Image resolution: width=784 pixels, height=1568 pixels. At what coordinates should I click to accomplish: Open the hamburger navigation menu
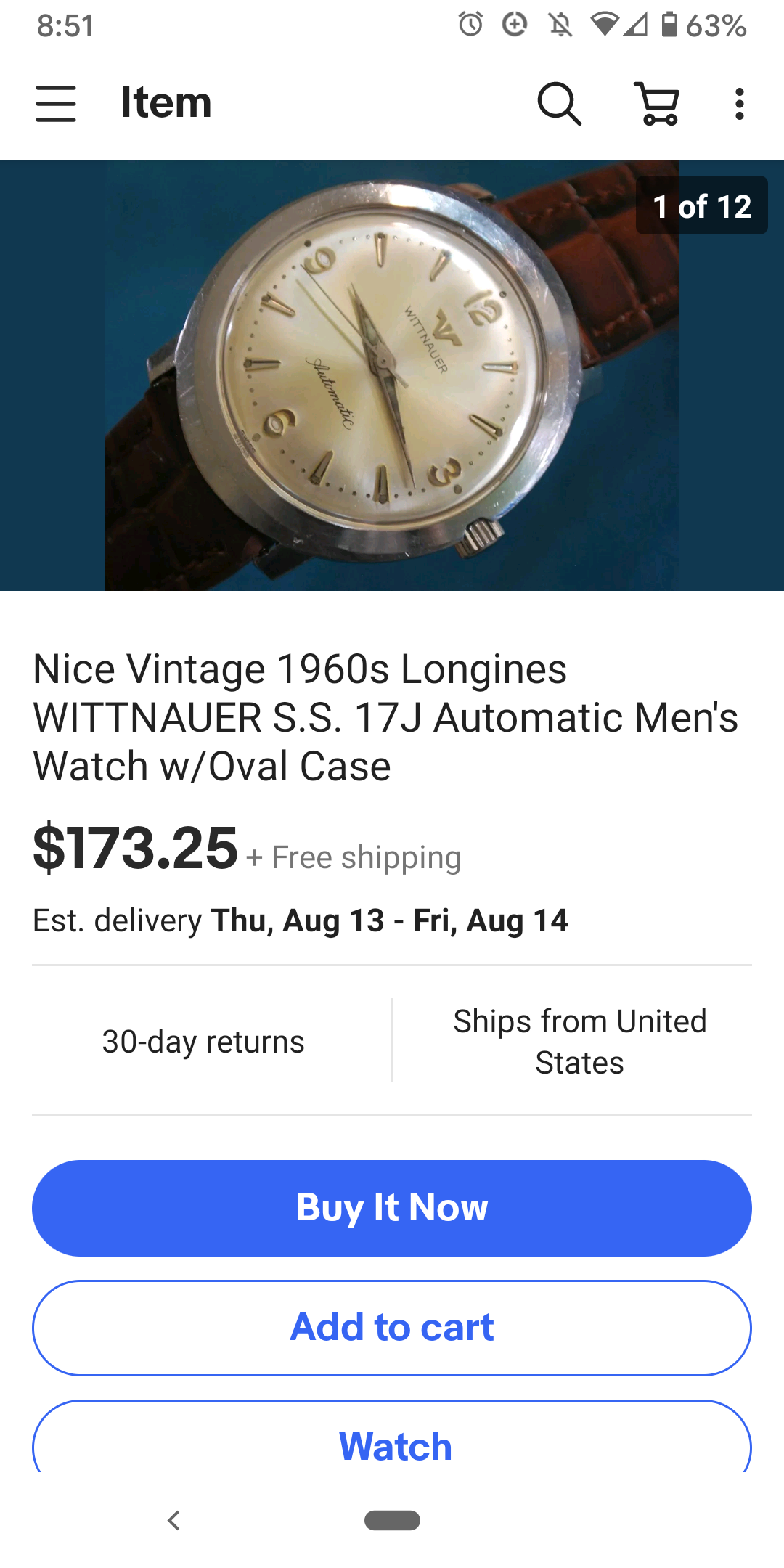(x=56, y=103)
